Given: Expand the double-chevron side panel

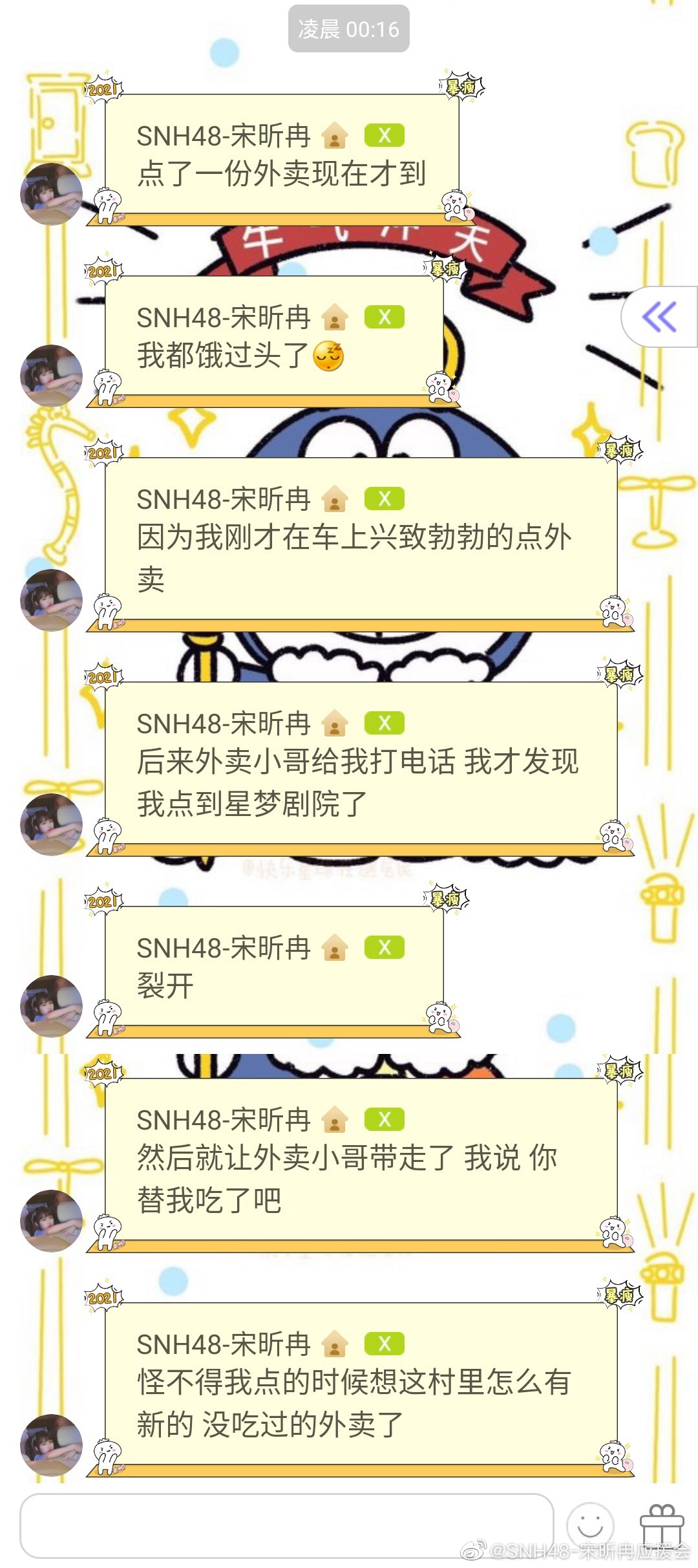Looking at the screenshot, I should 660,317.
